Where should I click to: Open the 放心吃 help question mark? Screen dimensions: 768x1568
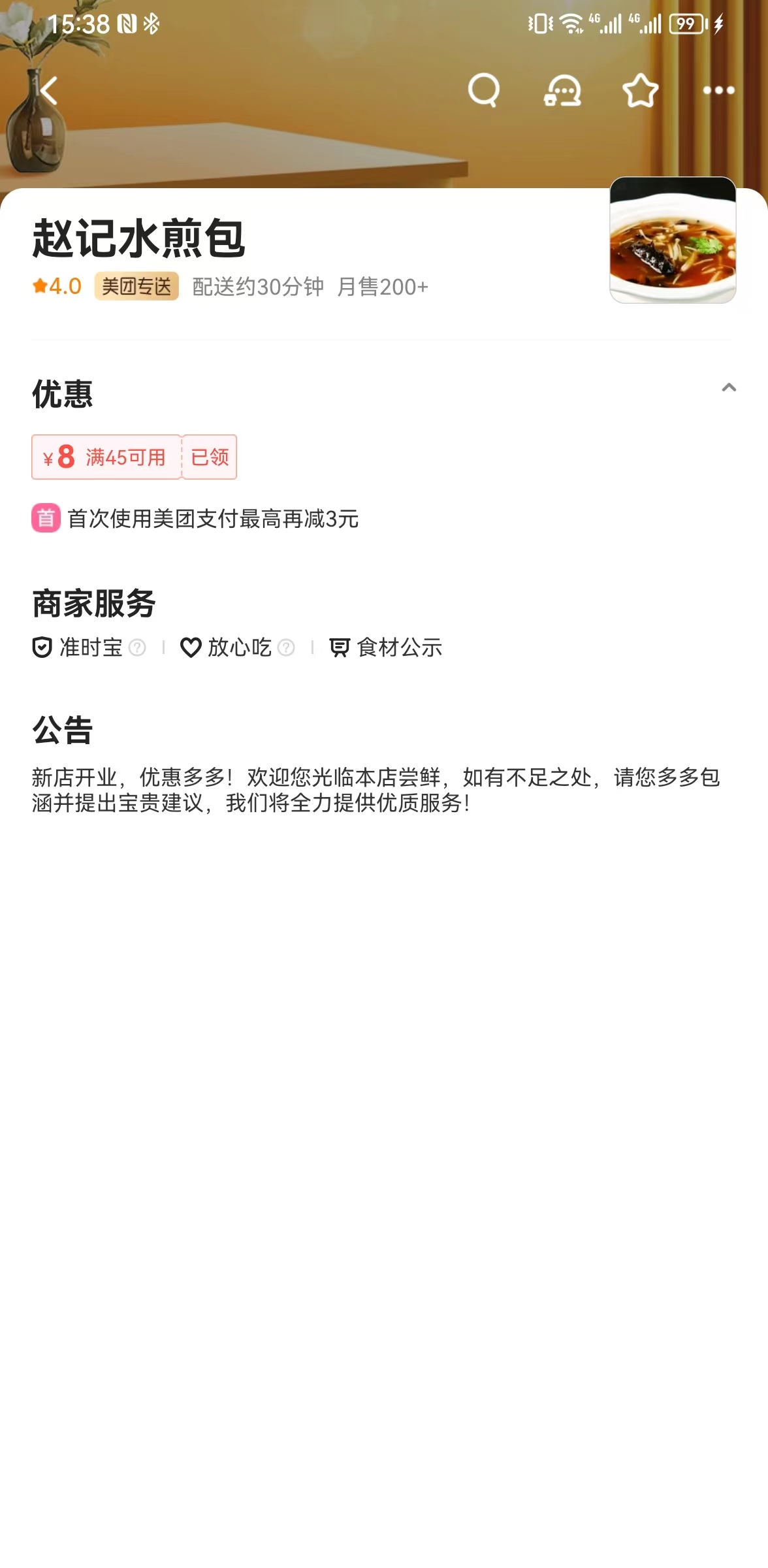click(286, 647)
